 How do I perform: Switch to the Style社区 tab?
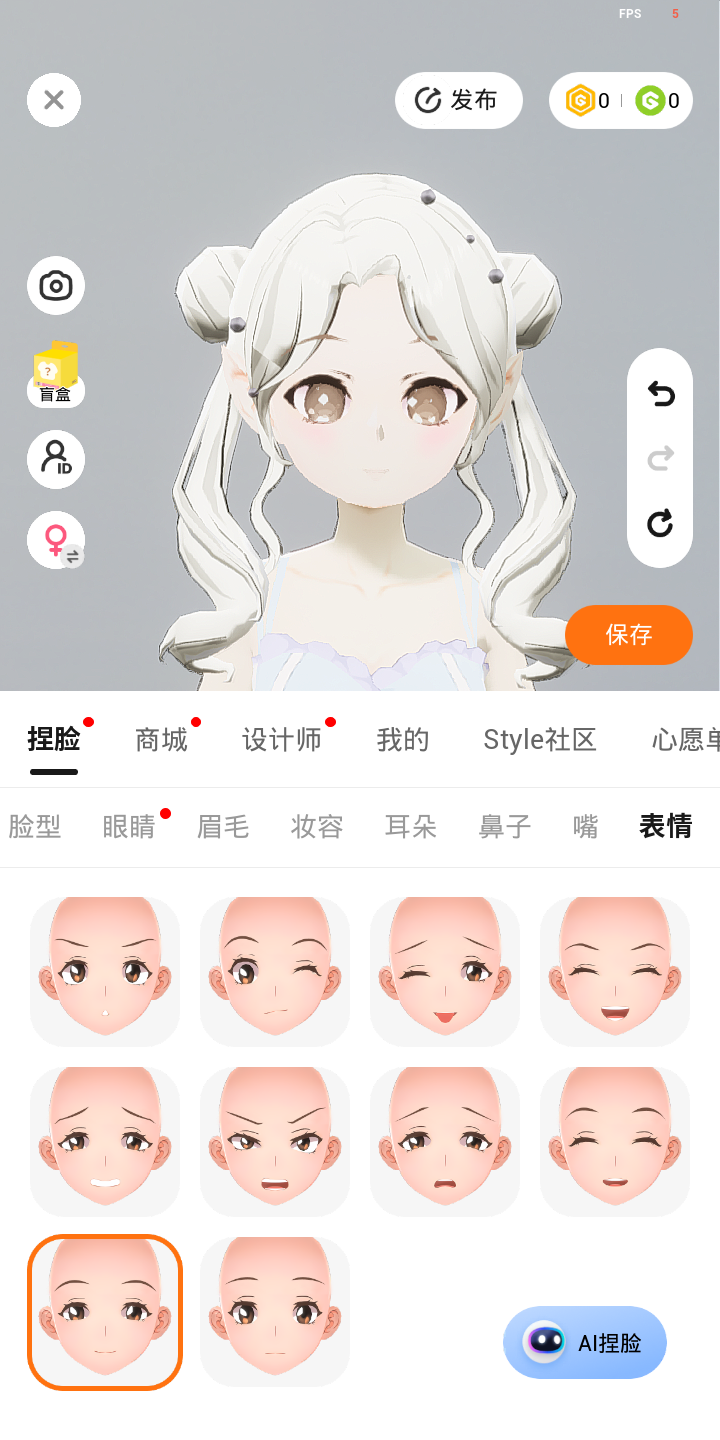pyautogui.click(x=540, y=740)
